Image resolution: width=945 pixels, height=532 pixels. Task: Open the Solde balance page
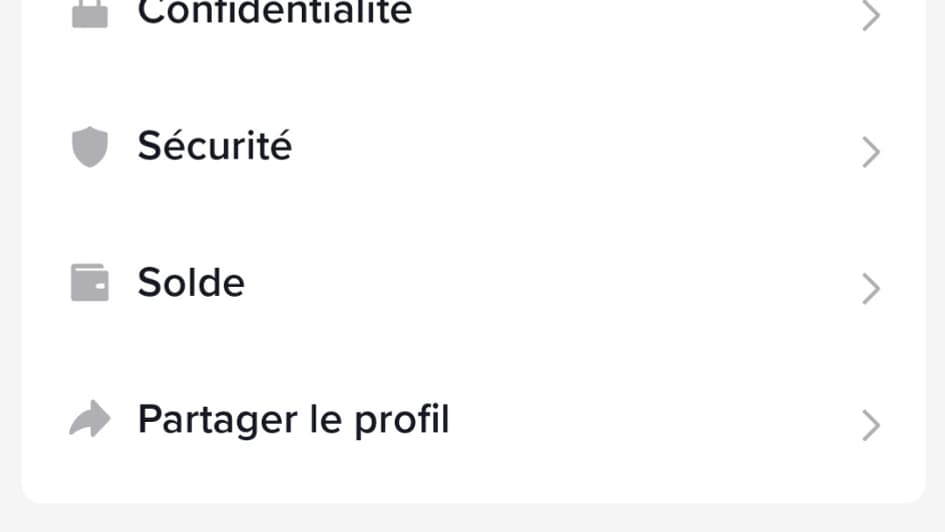pos(191,284)
